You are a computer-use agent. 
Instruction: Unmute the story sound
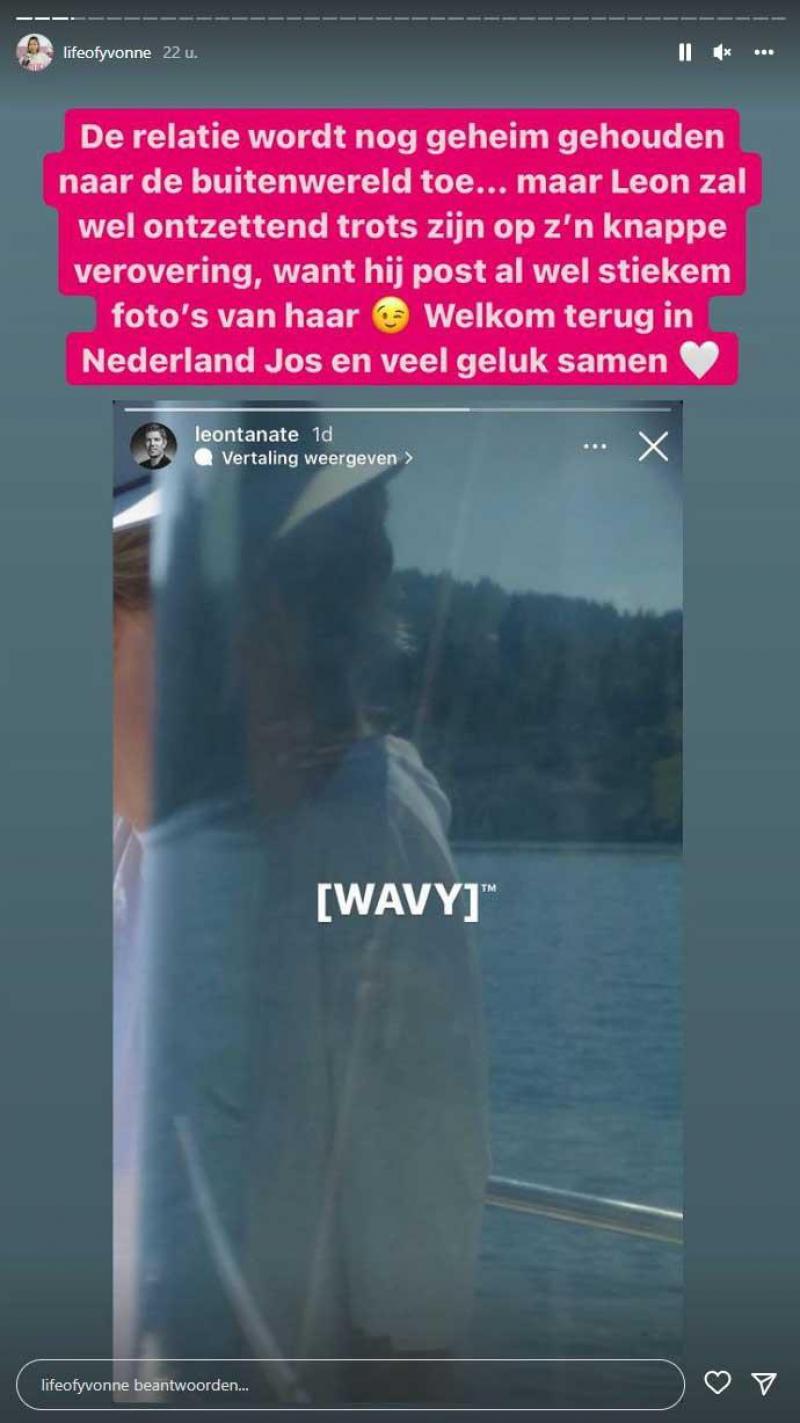point(722,52)
